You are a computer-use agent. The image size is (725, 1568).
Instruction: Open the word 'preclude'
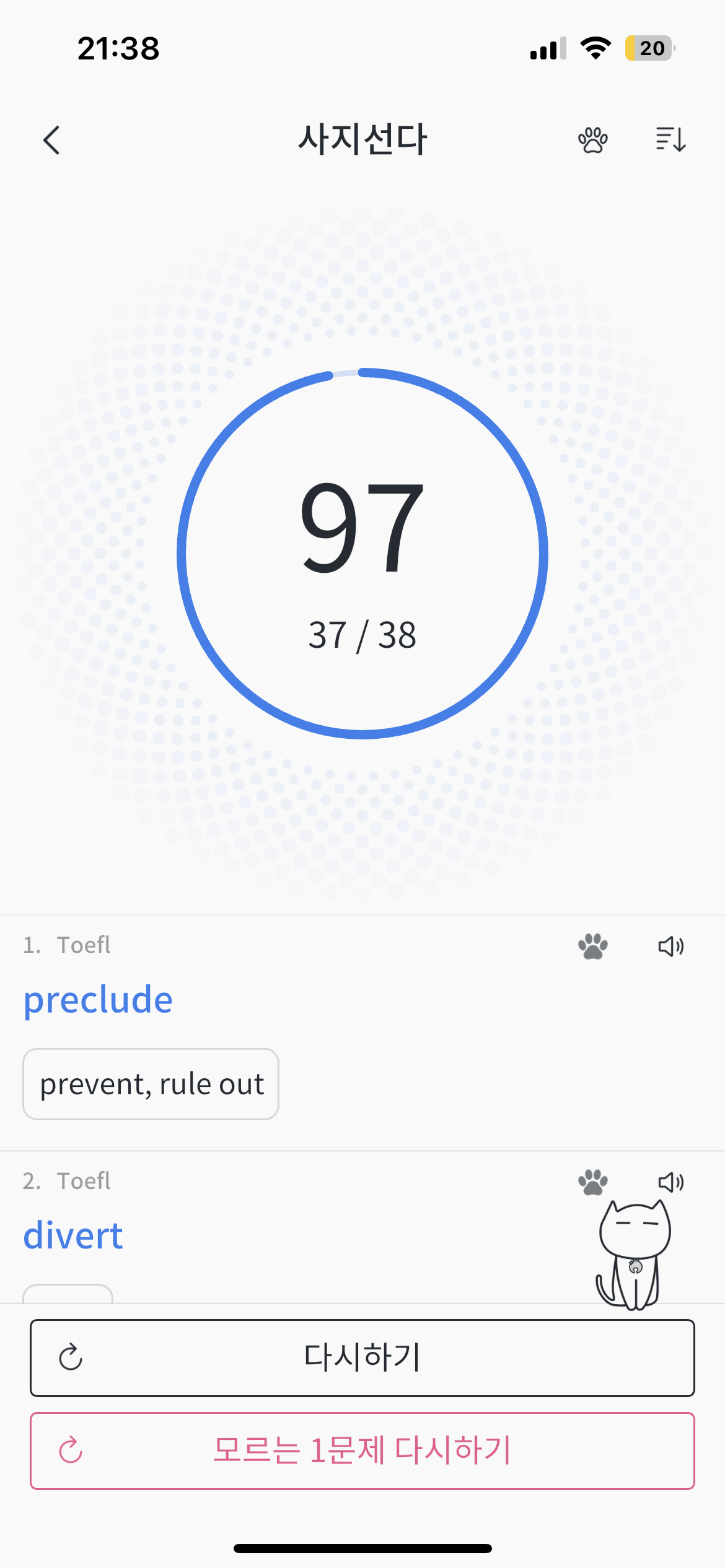pyautogui.click(x=98, y=1000)
